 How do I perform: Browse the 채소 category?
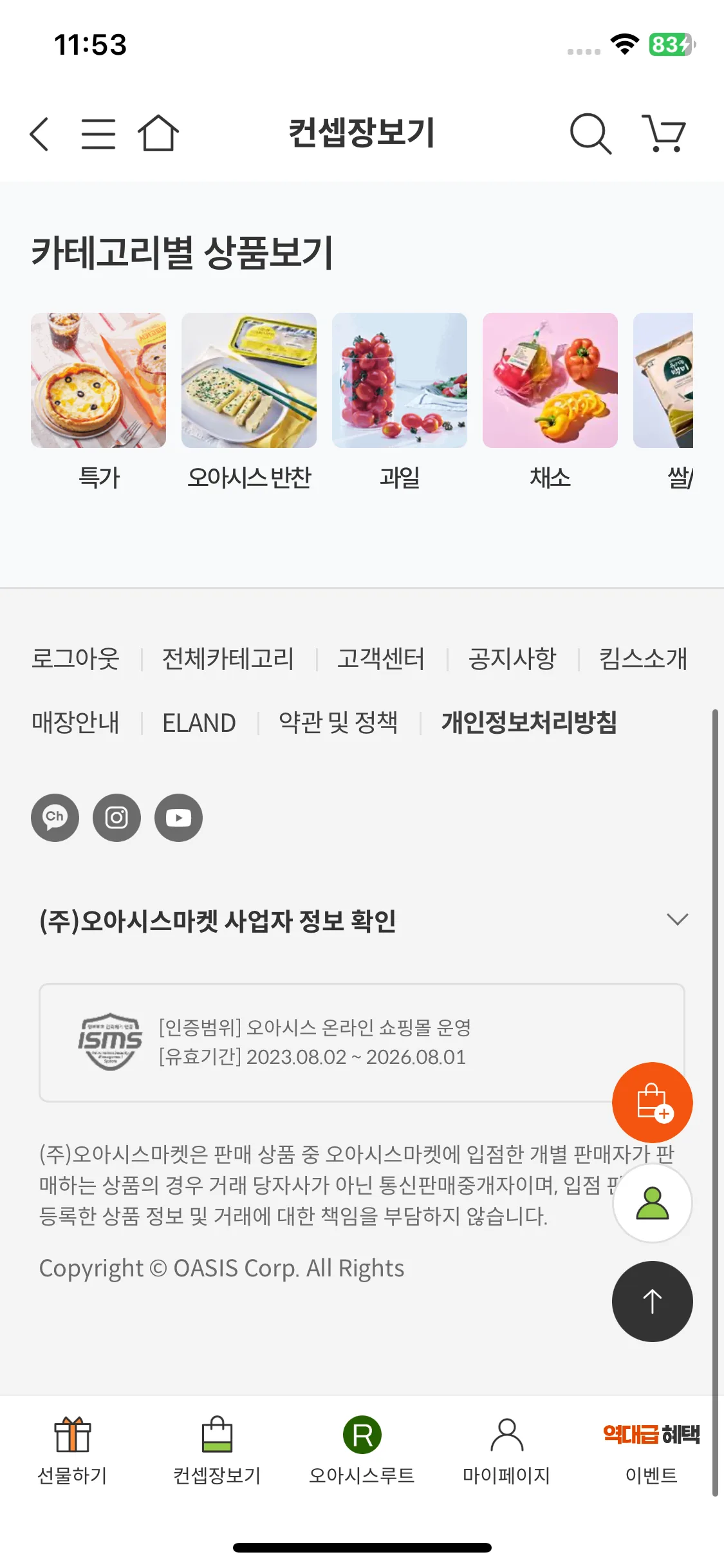550,381
